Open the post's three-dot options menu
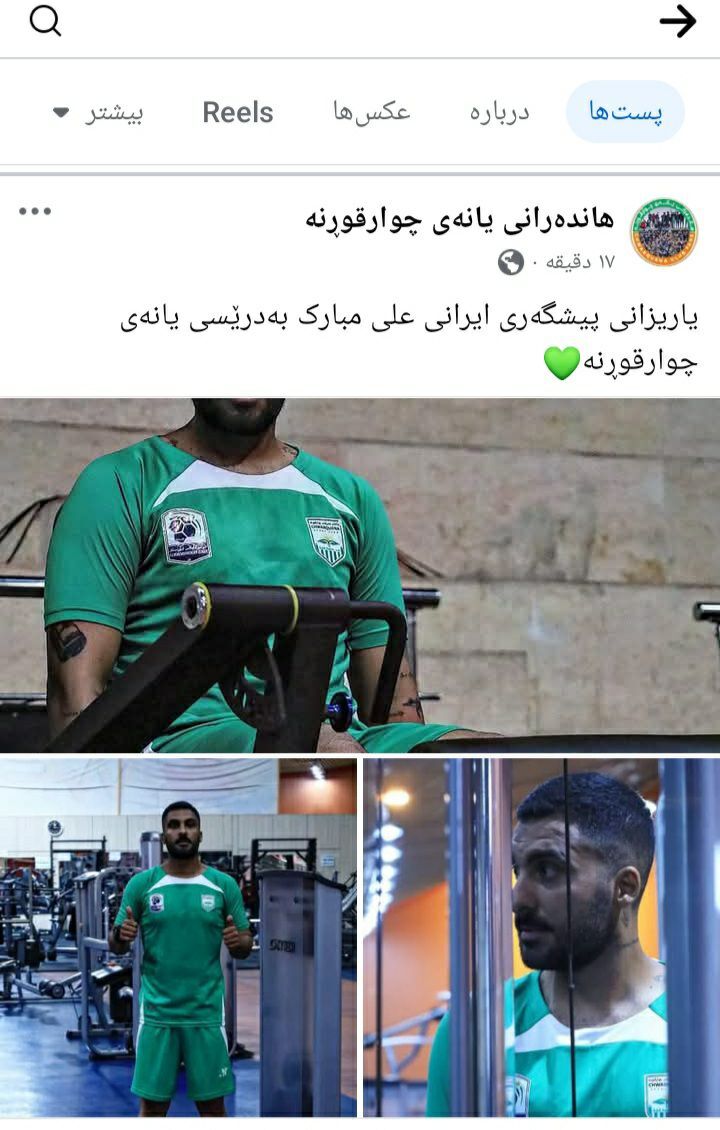This screenshot has height=1130, width=720. coord(35,211)
